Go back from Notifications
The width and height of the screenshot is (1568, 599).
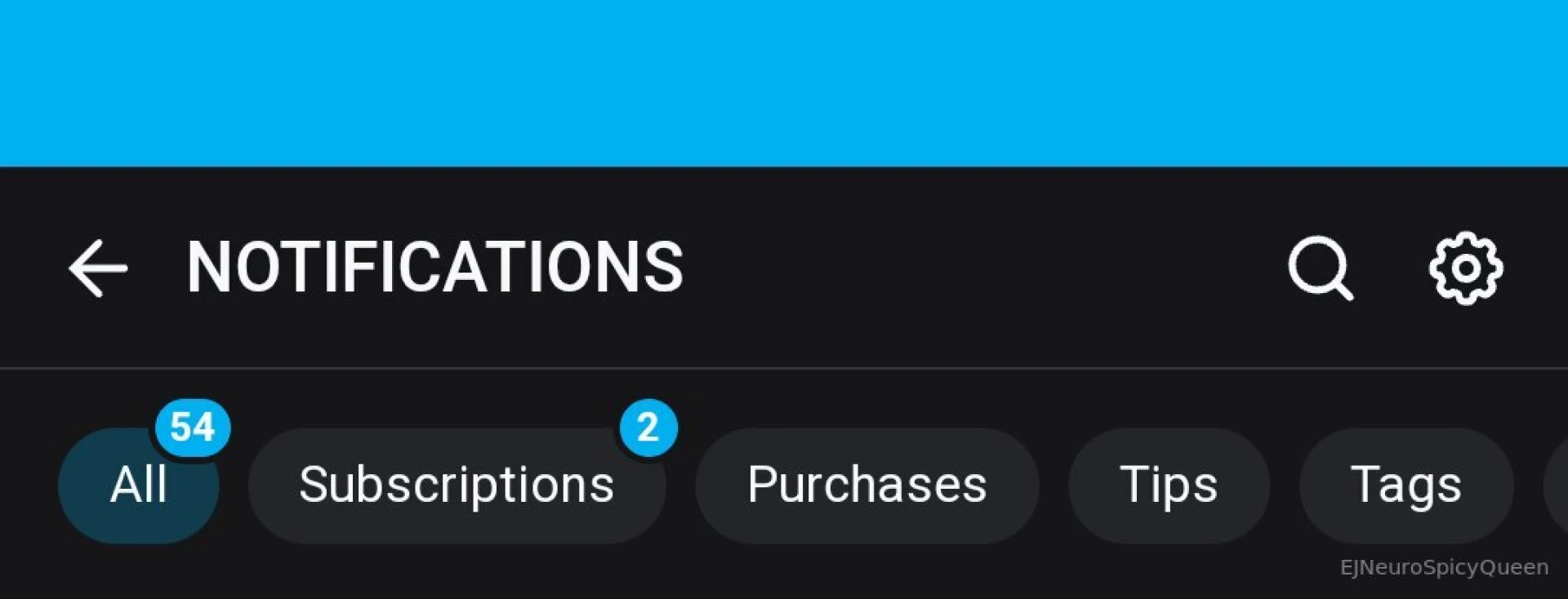98,268
